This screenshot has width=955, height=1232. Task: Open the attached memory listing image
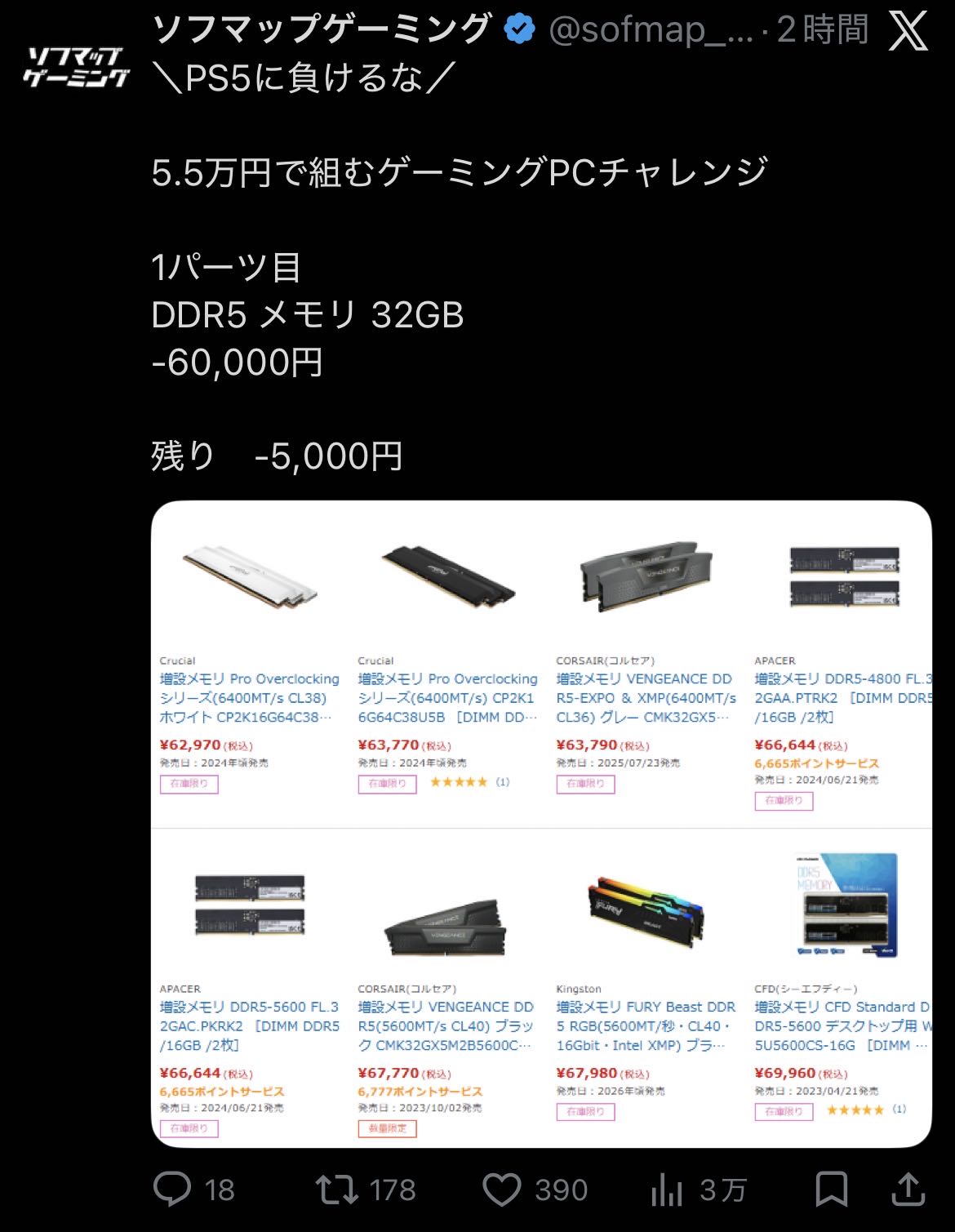point(541,825)
